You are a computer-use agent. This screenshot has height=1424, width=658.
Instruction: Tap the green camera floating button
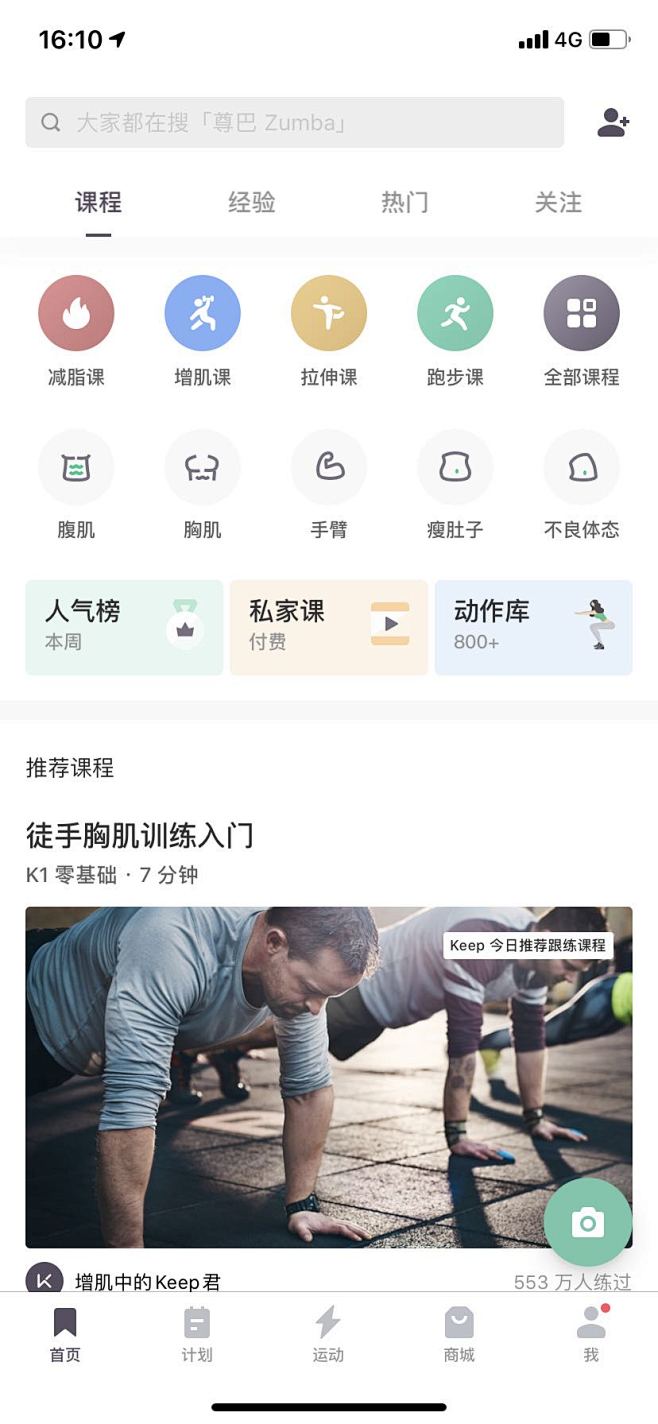[x=587, y=1222]
